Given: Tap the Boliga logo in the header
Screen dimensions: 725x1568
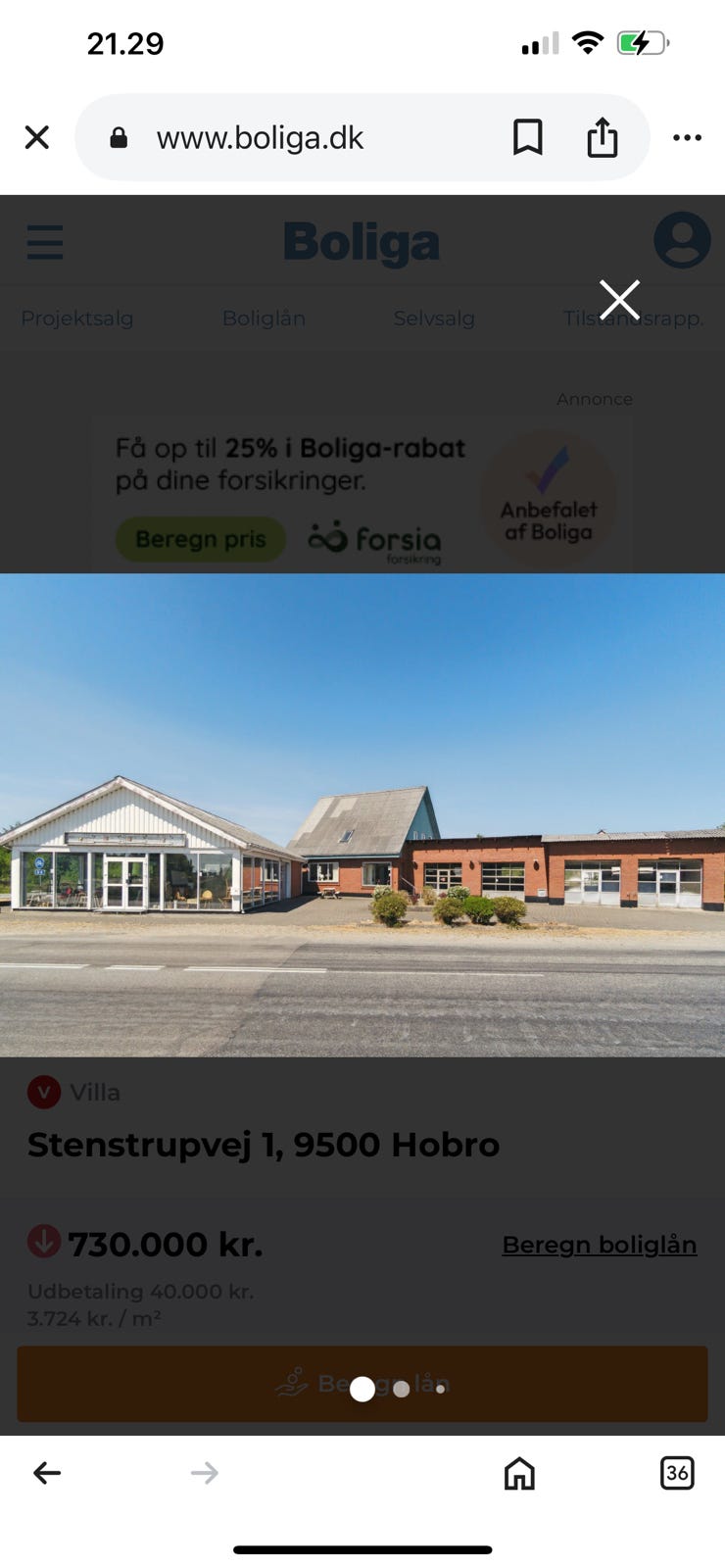Looking at the screenshot, I should pos(361,242).
